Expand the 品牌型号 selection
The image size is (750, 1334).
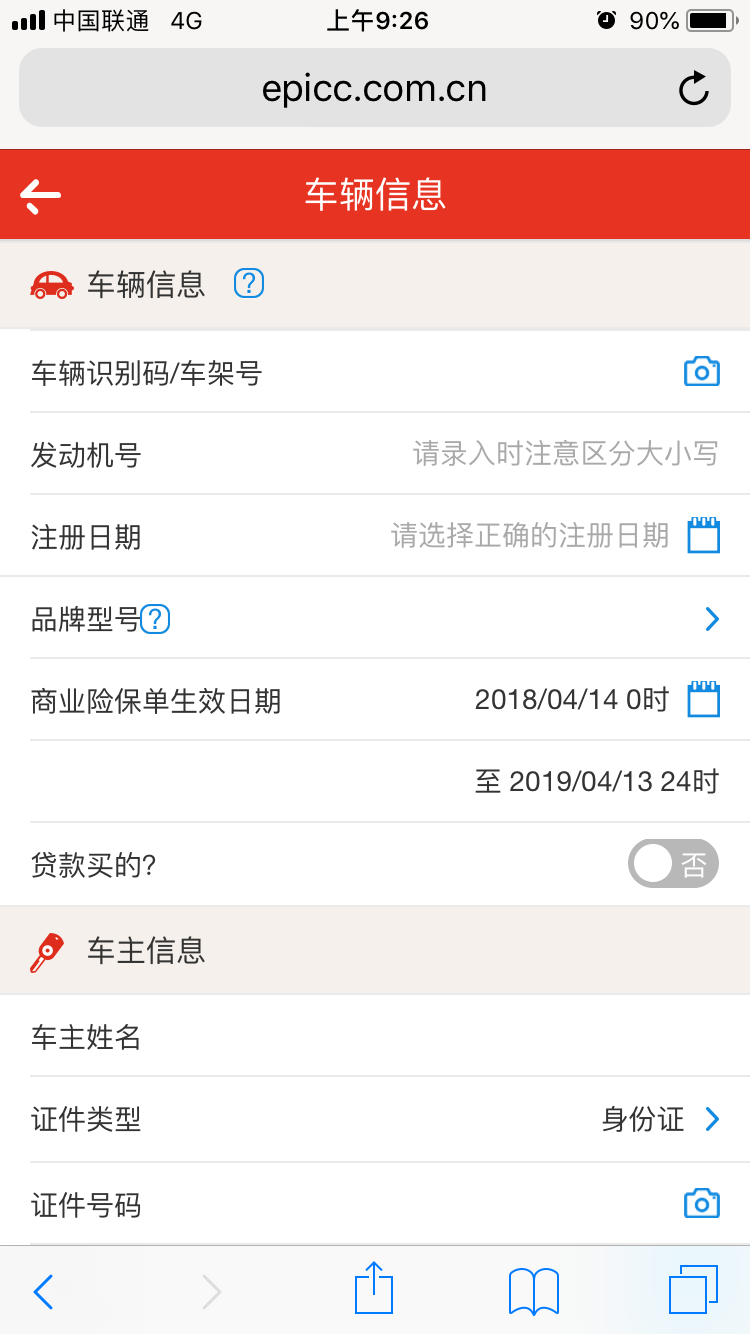pos(712,618)
